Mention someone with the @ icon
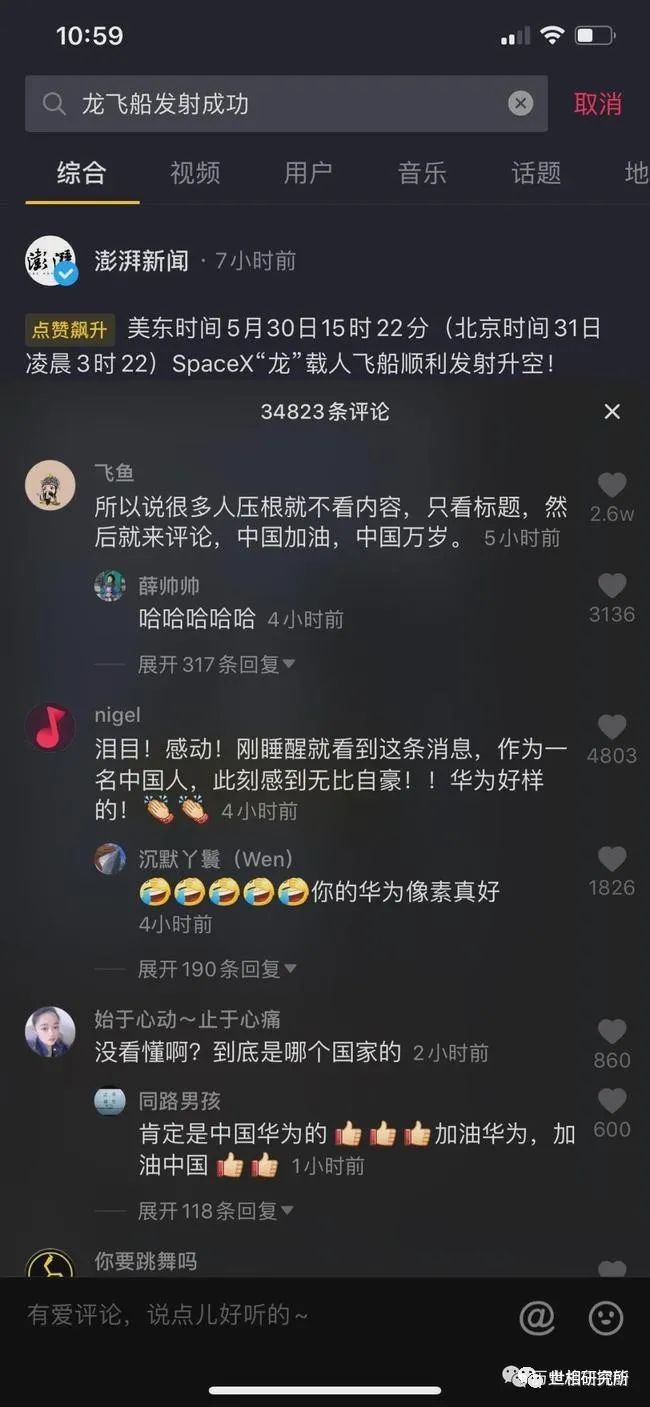 click(537, 1318)
